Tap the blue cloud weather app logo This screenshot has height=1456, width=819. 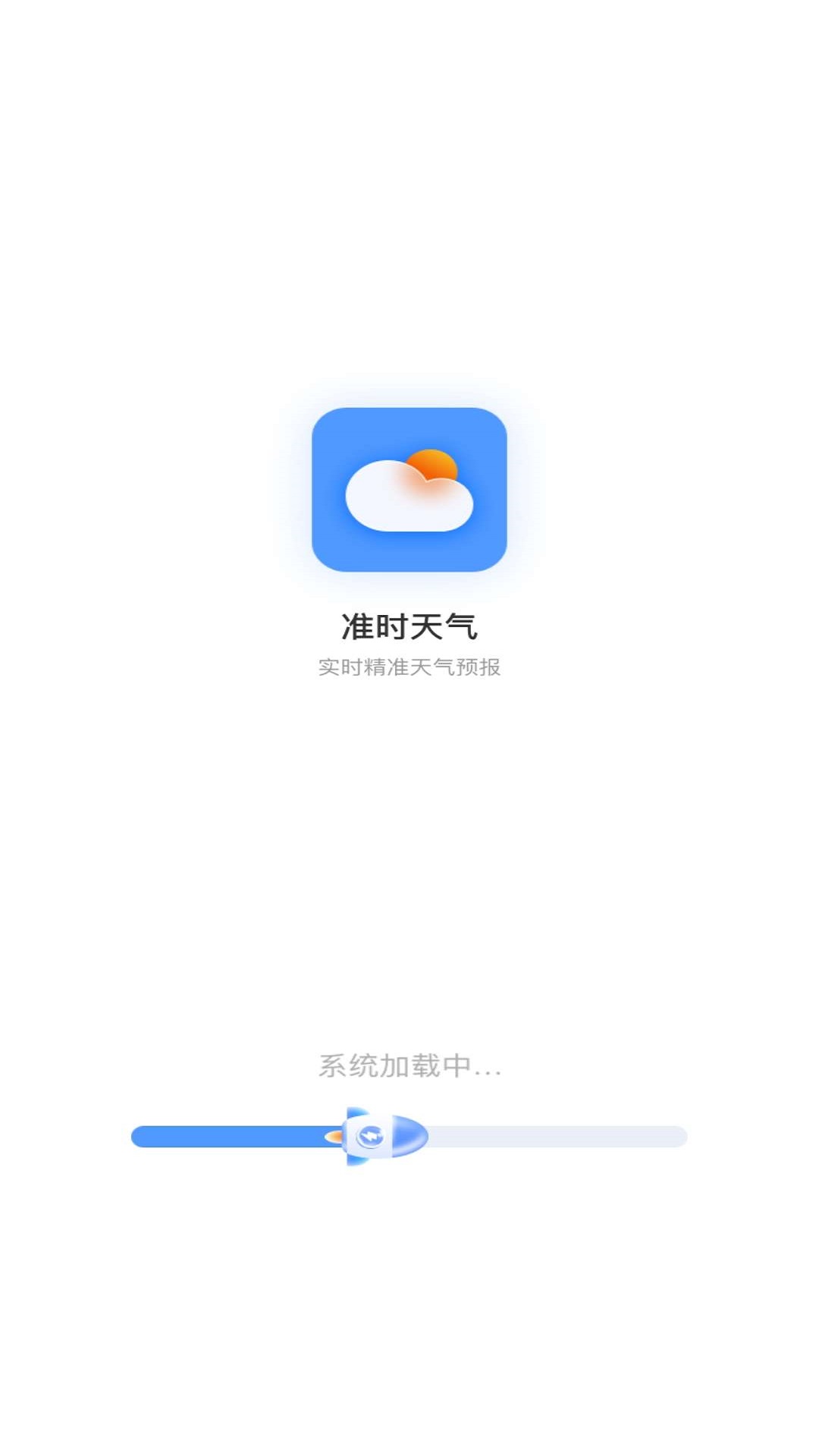(x=409, y=489)
